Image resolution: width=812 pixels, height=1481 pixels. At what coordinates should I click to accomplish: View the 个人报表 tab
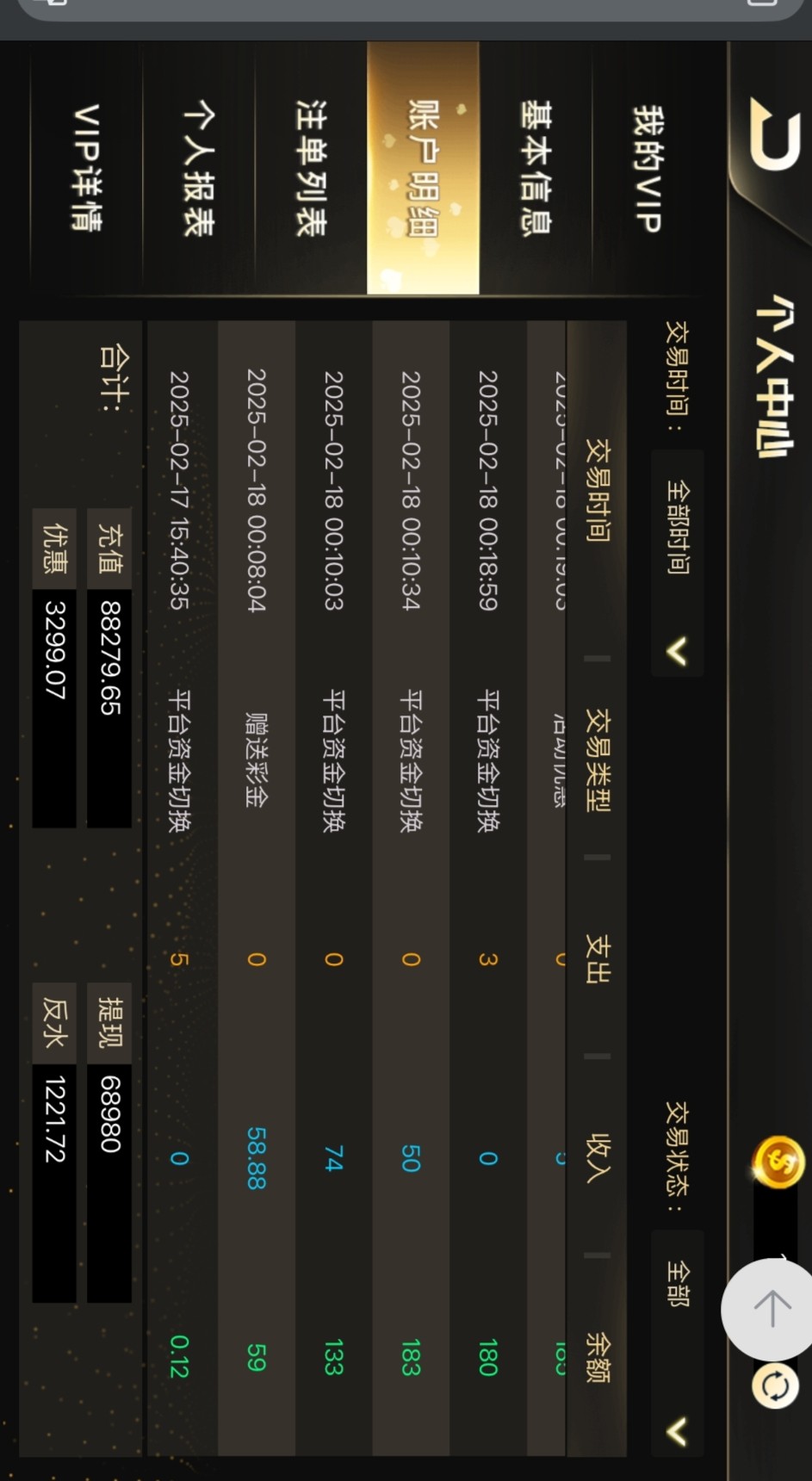(198, 168)
